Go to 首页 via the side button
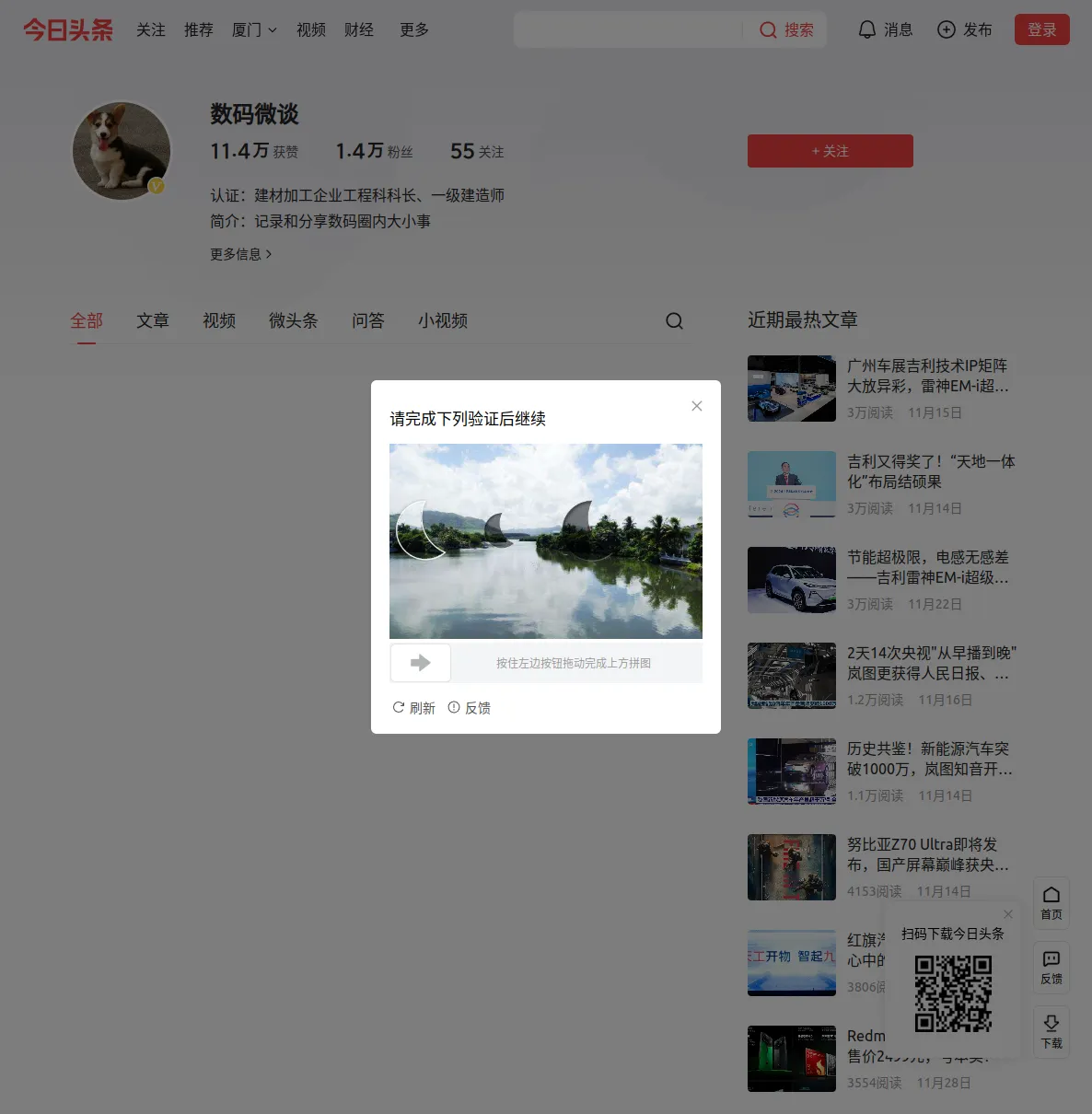The height and width of the screenshot is (1114, 1092). click(1051, 902)
